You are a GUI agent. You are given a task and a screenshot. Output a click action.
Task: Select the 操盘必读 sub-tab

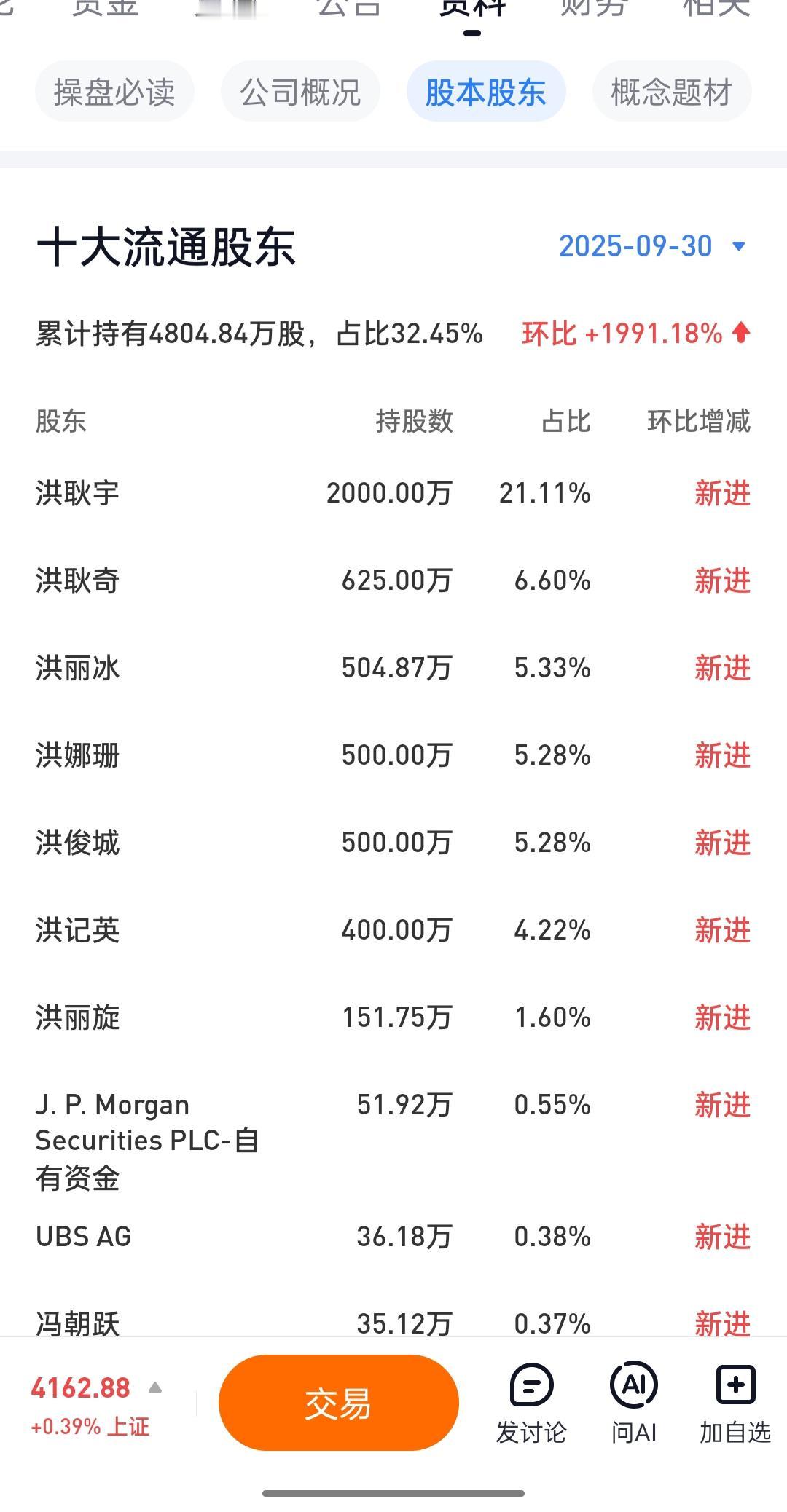(x=114, y=90)
